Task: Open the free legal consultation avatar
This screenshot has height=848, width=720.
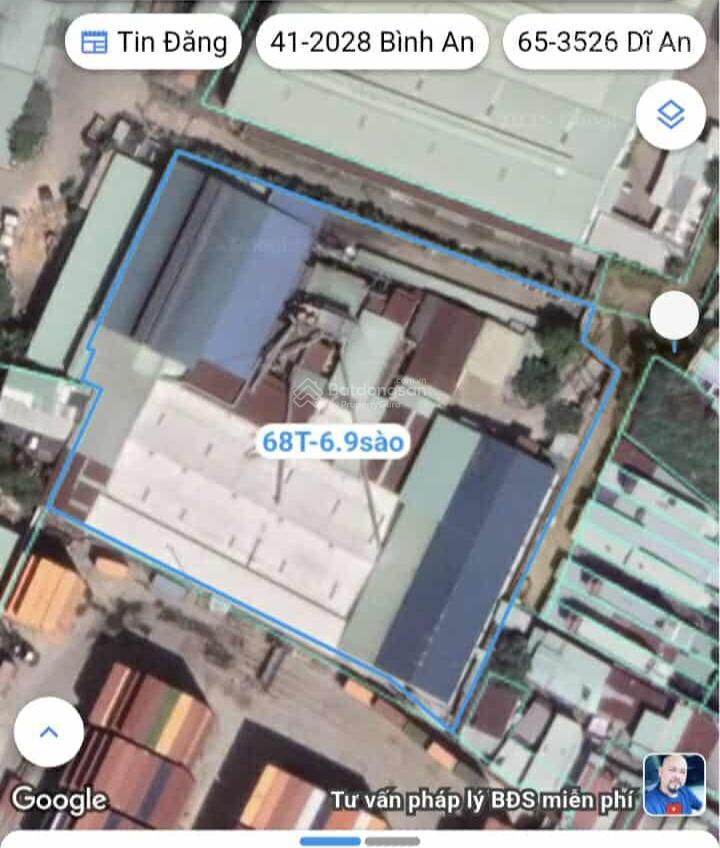Action: point(673,784)
